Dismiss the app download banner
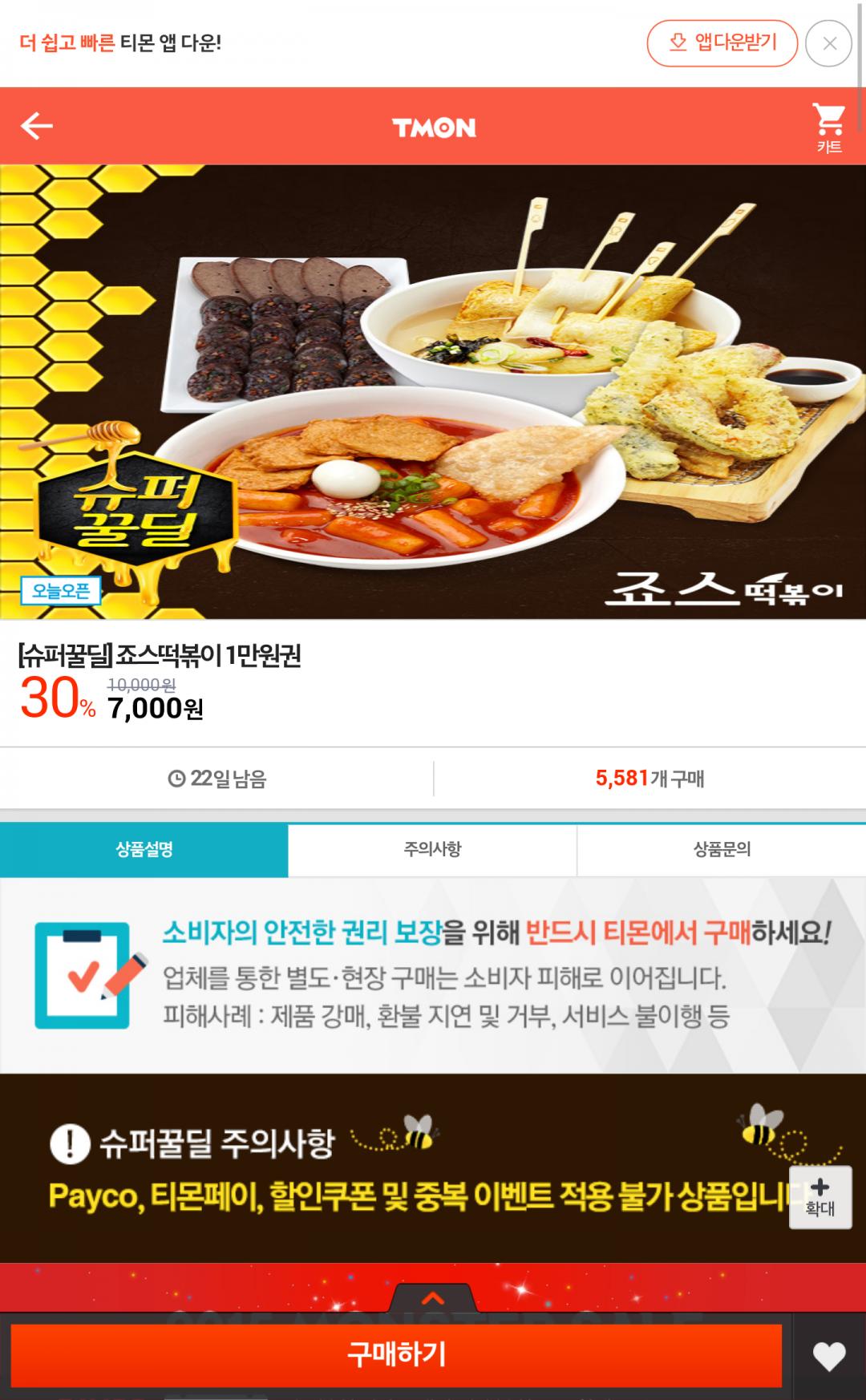Screen dimensions: 866x1400 click(x=829, y=43)
